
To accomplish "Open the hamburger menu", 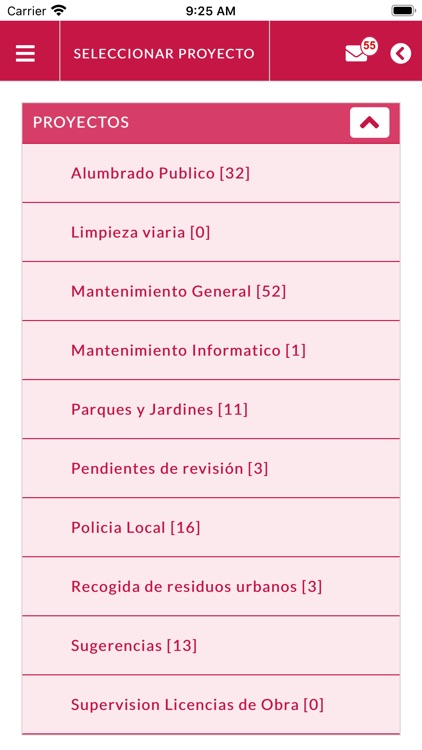I will [25, 53].
